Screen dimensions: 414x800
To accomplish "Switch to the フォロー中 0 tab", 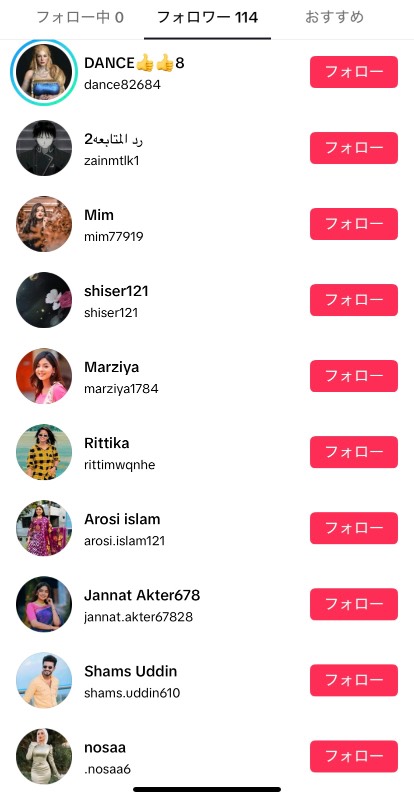I will (80, 17).
